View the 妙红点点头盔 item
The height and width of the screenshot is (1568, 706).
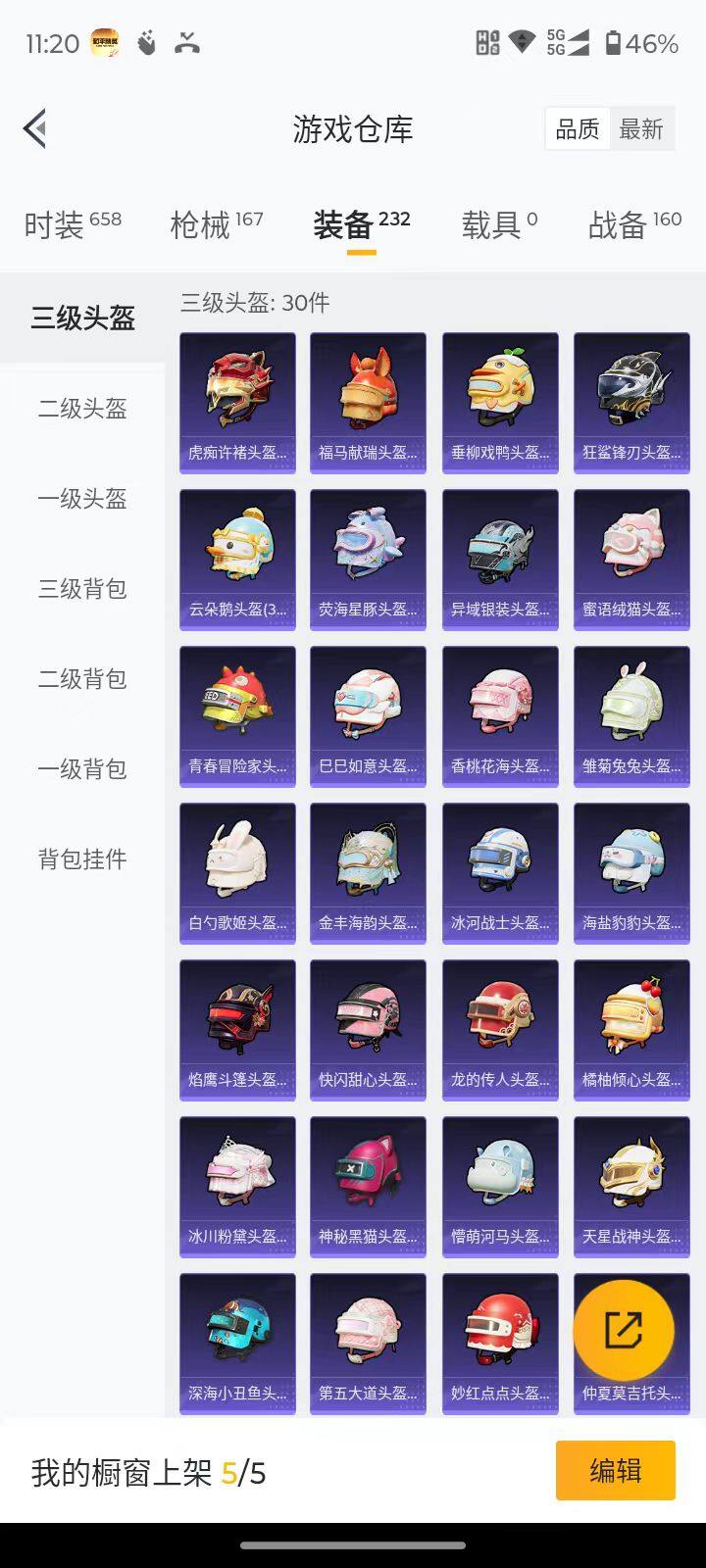(x=500, y=1343)
